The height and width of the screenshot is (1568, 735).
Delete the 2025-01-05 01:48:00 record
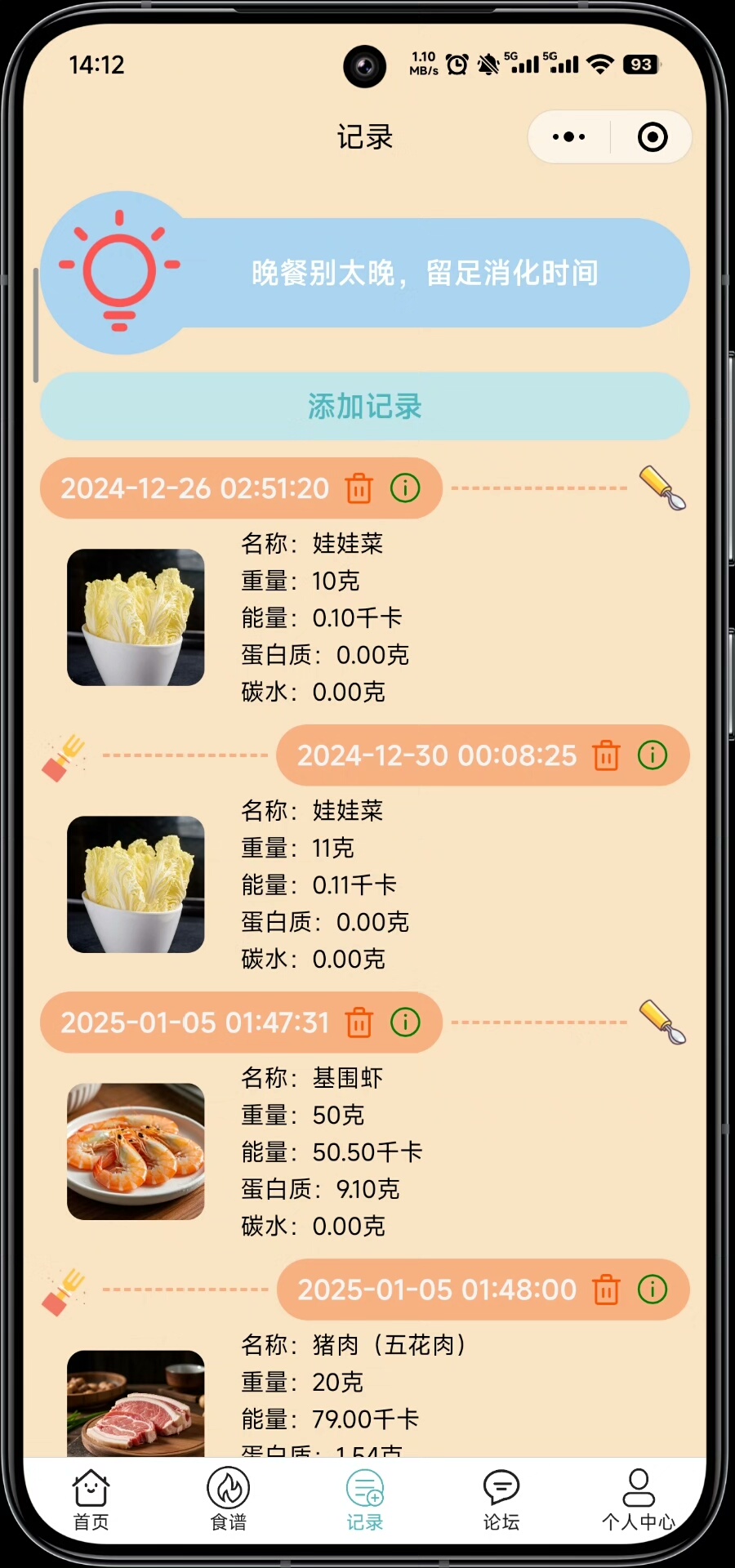coord(606,1290)
